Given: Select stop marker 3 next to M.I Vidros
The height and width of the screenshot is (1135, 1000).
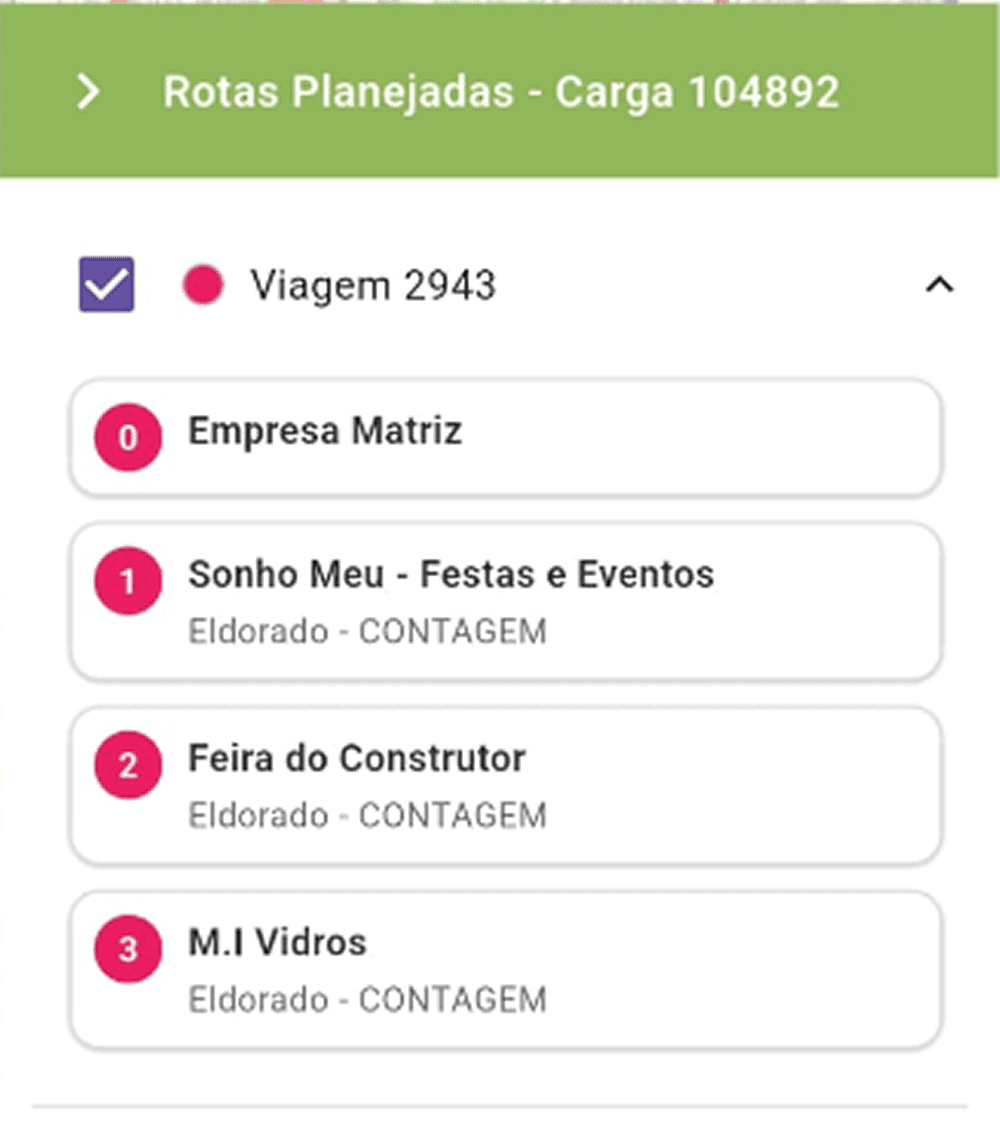Looking at the screenshot, I should point(126,948).
